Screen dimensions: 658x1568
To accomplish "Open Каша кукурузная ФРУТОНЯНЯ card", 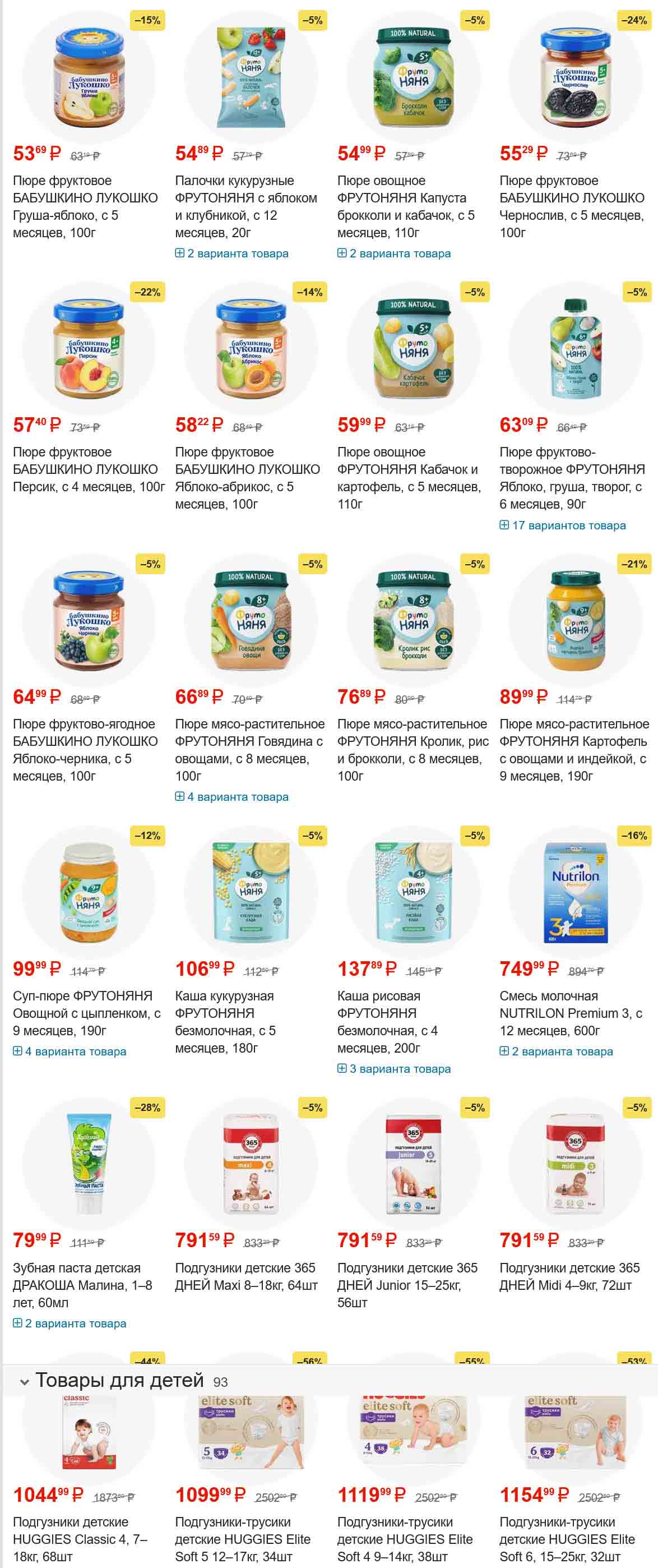I will pyautogui.click(x=225, y=1021).
